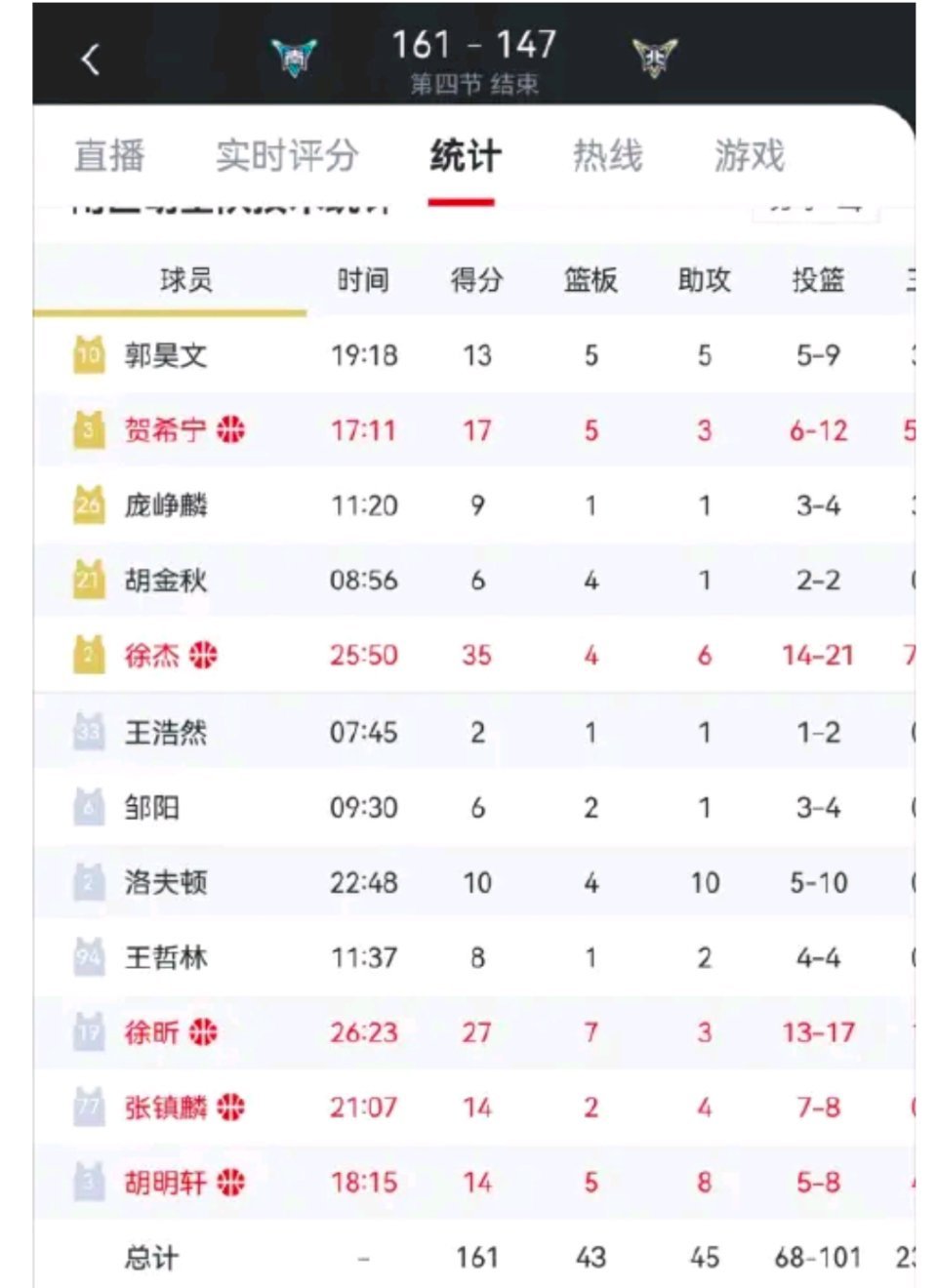Tap the 161 - 147 score display
This screenshot has height=1288, width=937.
[x=471, y=46]
